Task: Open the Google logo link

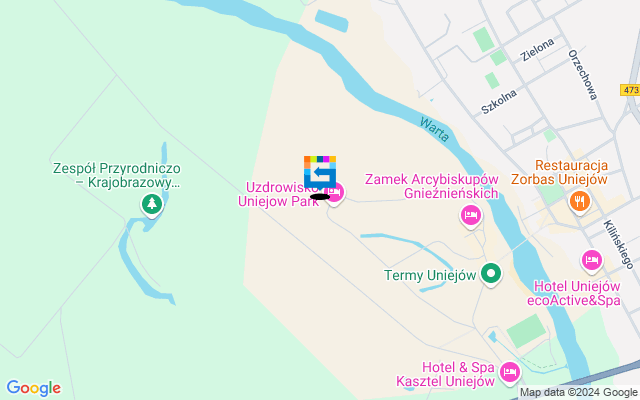Action: [x=33, y=388]
